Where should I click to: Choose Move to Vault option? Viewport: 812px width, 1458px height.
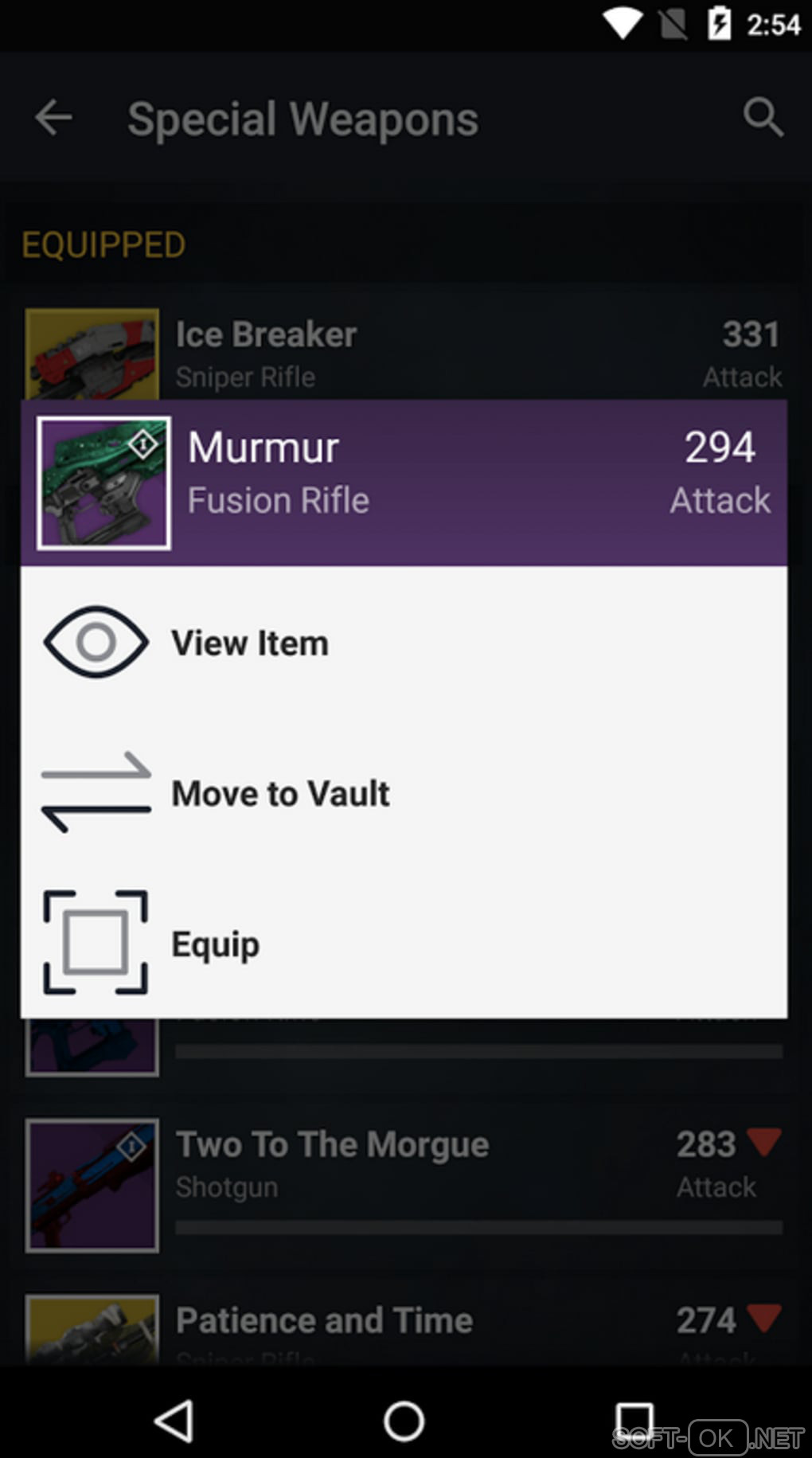(x=280, y=793)
